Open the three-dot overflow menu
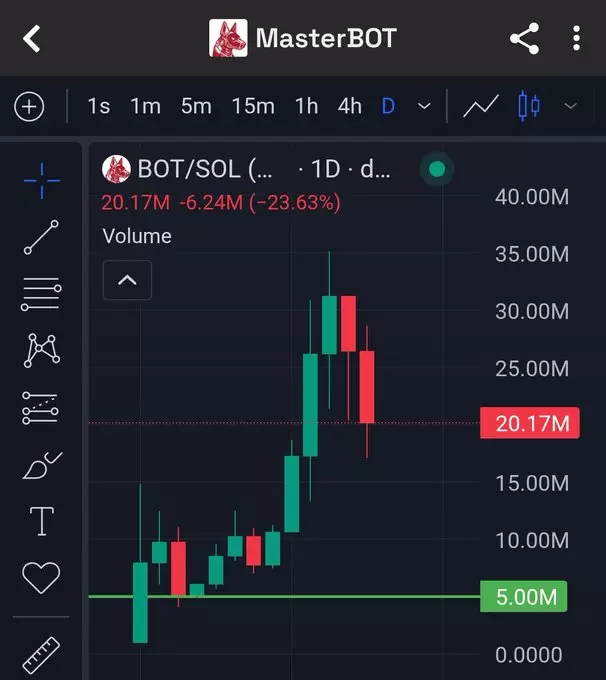606x680 pixels. click(x=577, y=39)
